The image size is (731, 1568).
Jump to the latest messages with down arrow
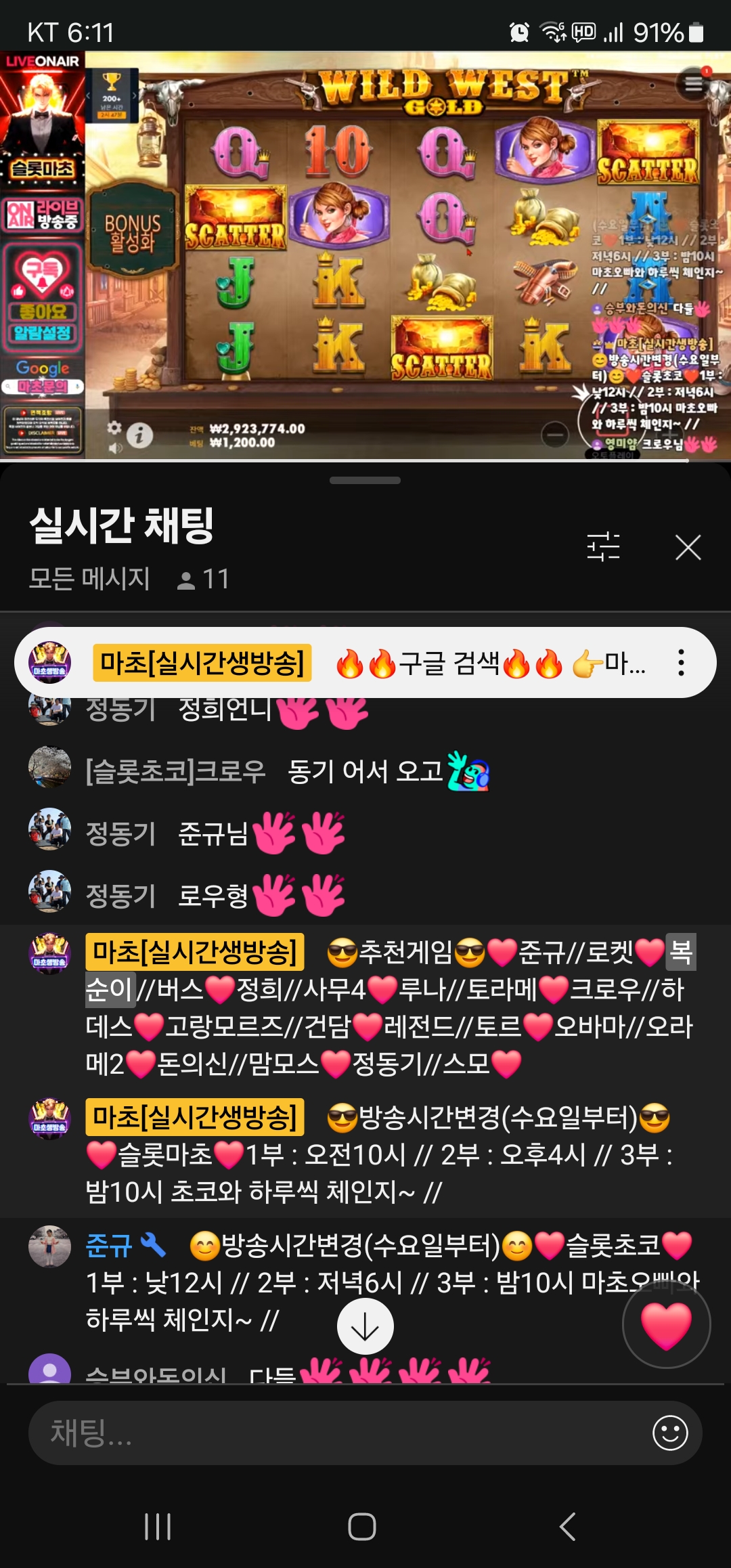pyautogui.click(x=365, y=1326)
